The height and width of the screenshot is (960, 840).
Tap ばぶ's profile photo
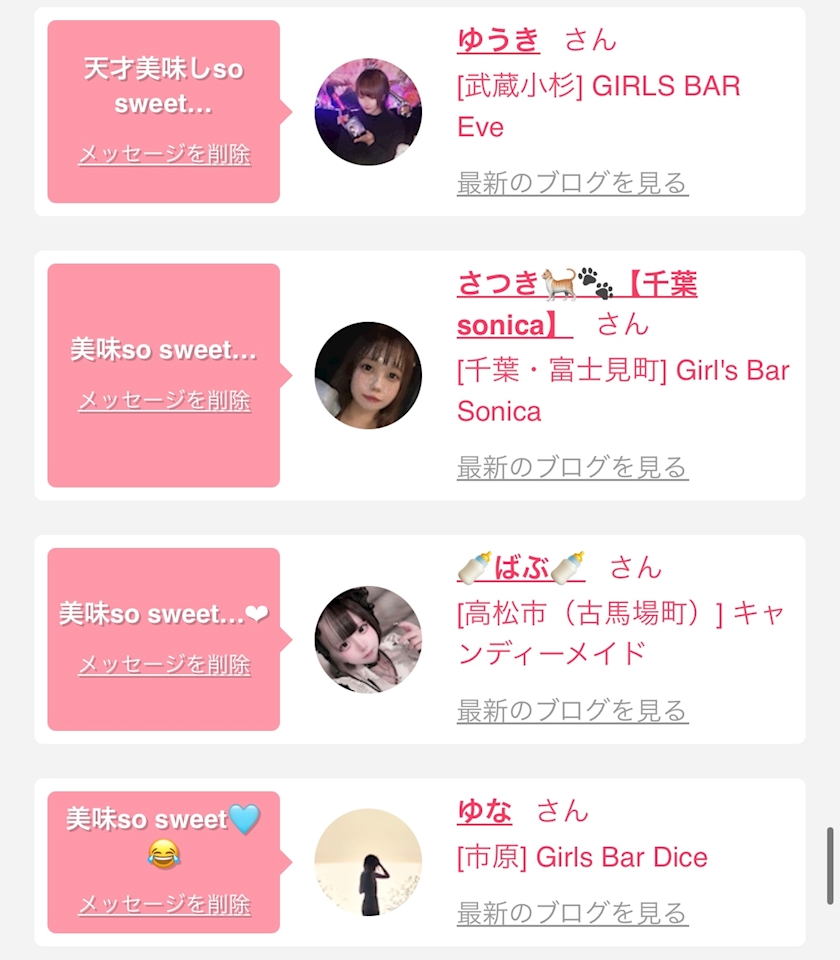tap(368, 639)
